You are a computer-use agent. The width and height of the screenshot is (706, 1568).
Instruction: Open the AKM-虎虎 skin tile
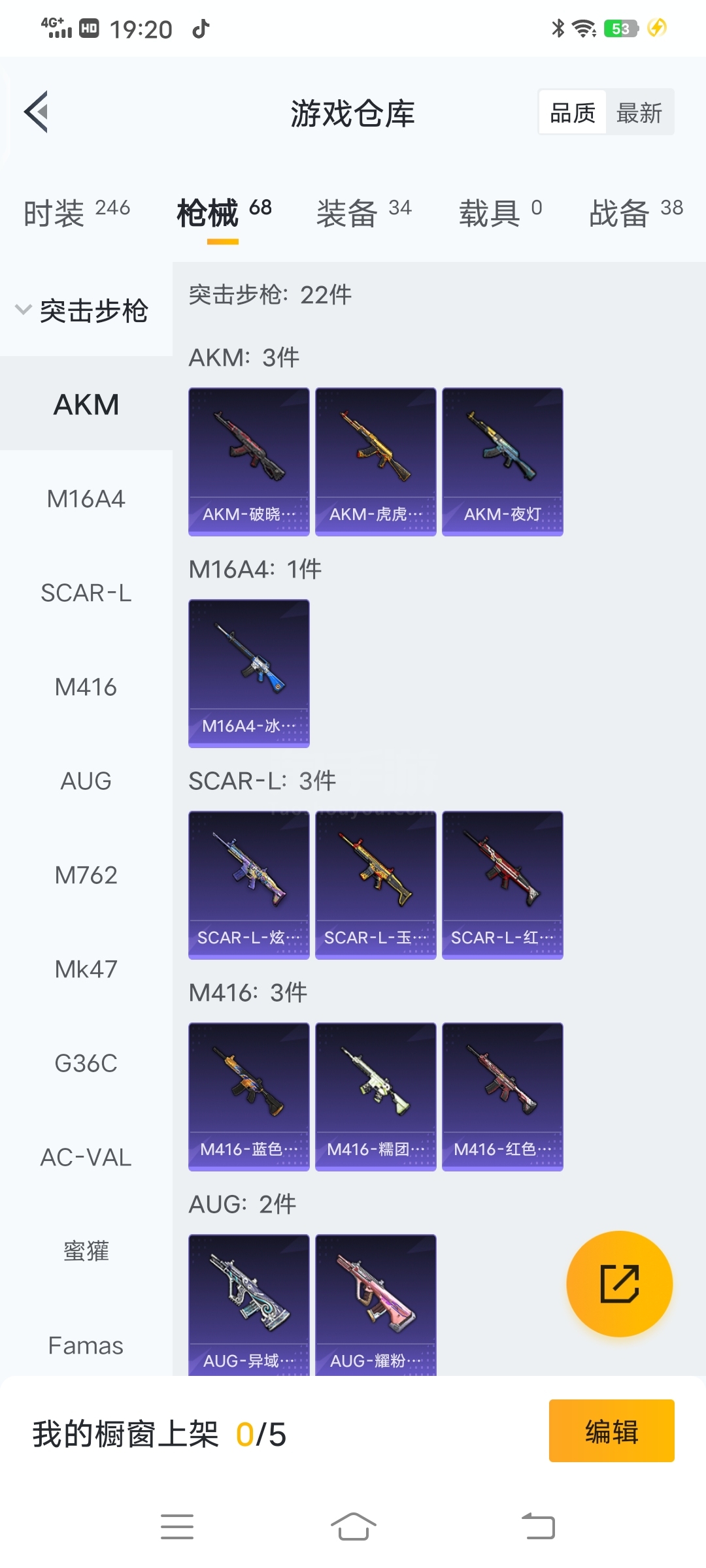click(x=375, y=461)
